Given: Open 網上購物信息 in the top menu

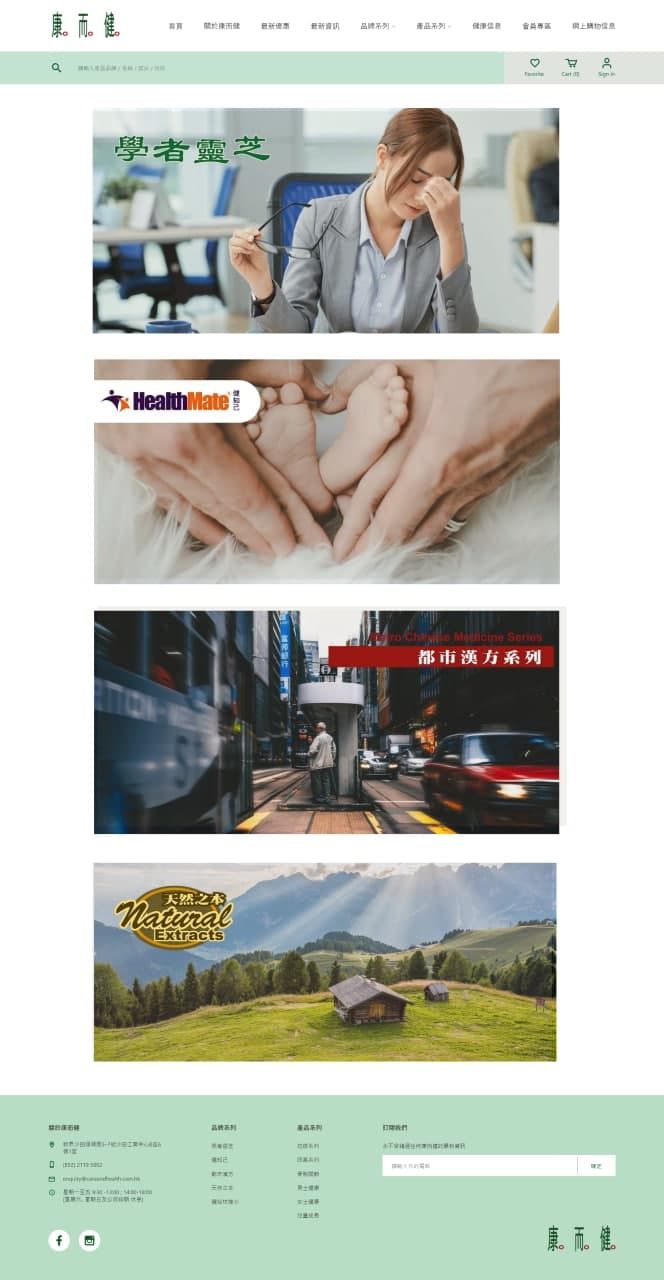Looking at the screenshot, I should tap(593, 26).
